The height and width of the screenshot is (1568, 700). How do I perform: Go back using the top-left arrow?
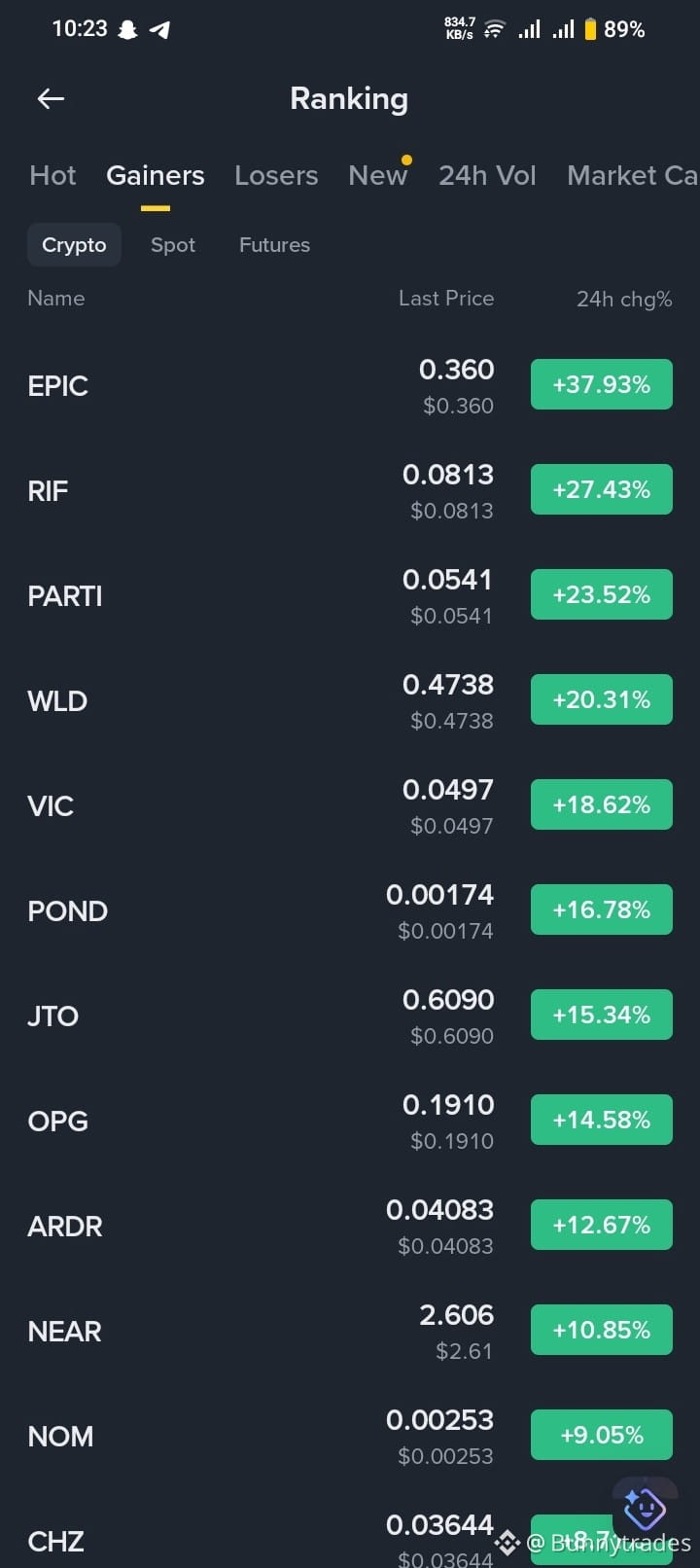click(x=51, y=98)
